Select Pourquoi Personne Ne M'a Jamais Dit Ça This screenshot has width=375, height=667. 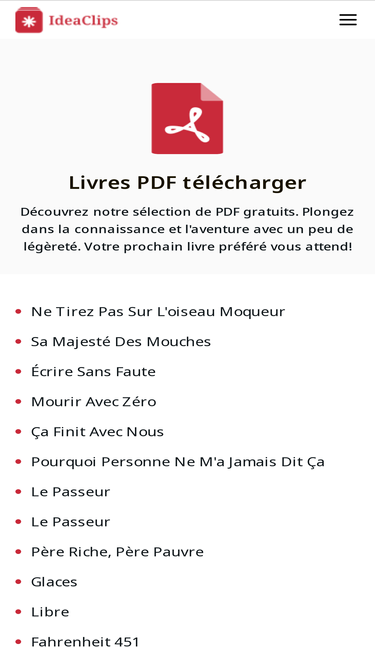[178, 462]
